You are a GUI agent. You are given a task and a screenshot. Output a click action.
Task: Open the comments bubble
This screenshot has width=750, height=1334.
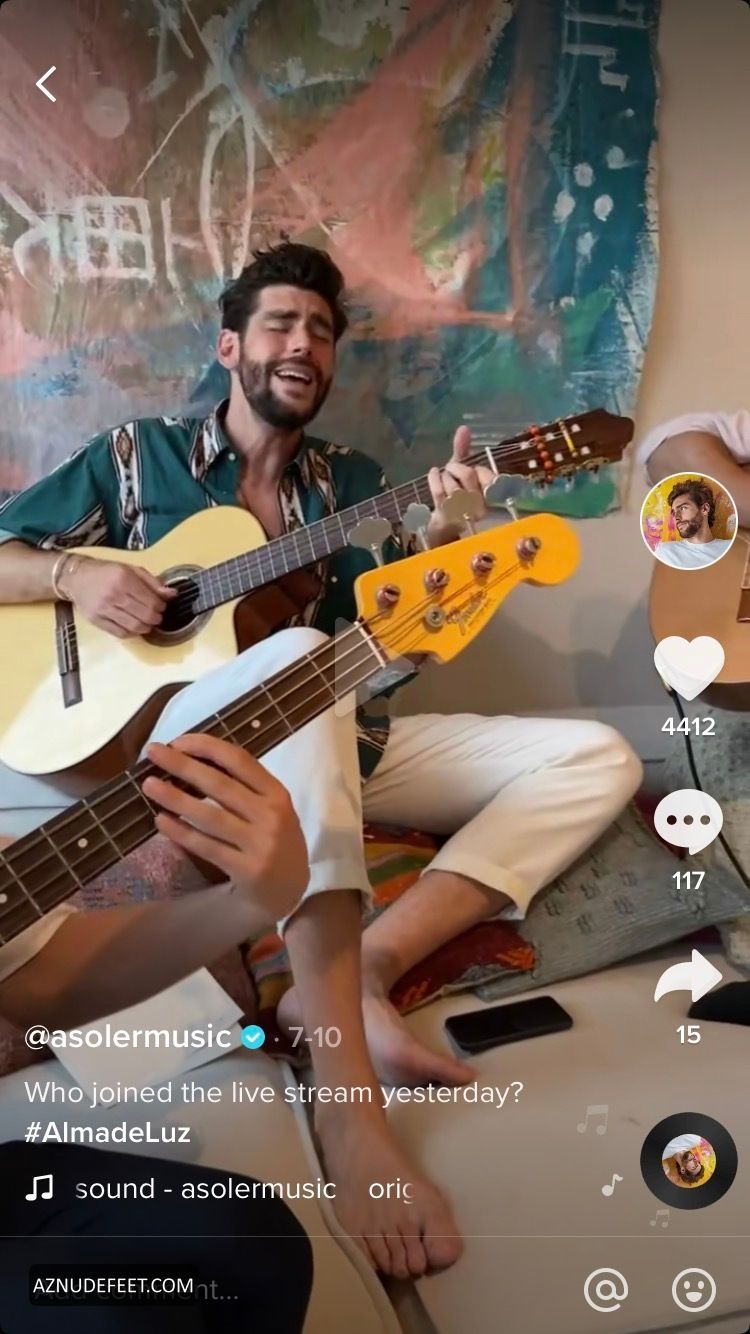tap(689, 822)
